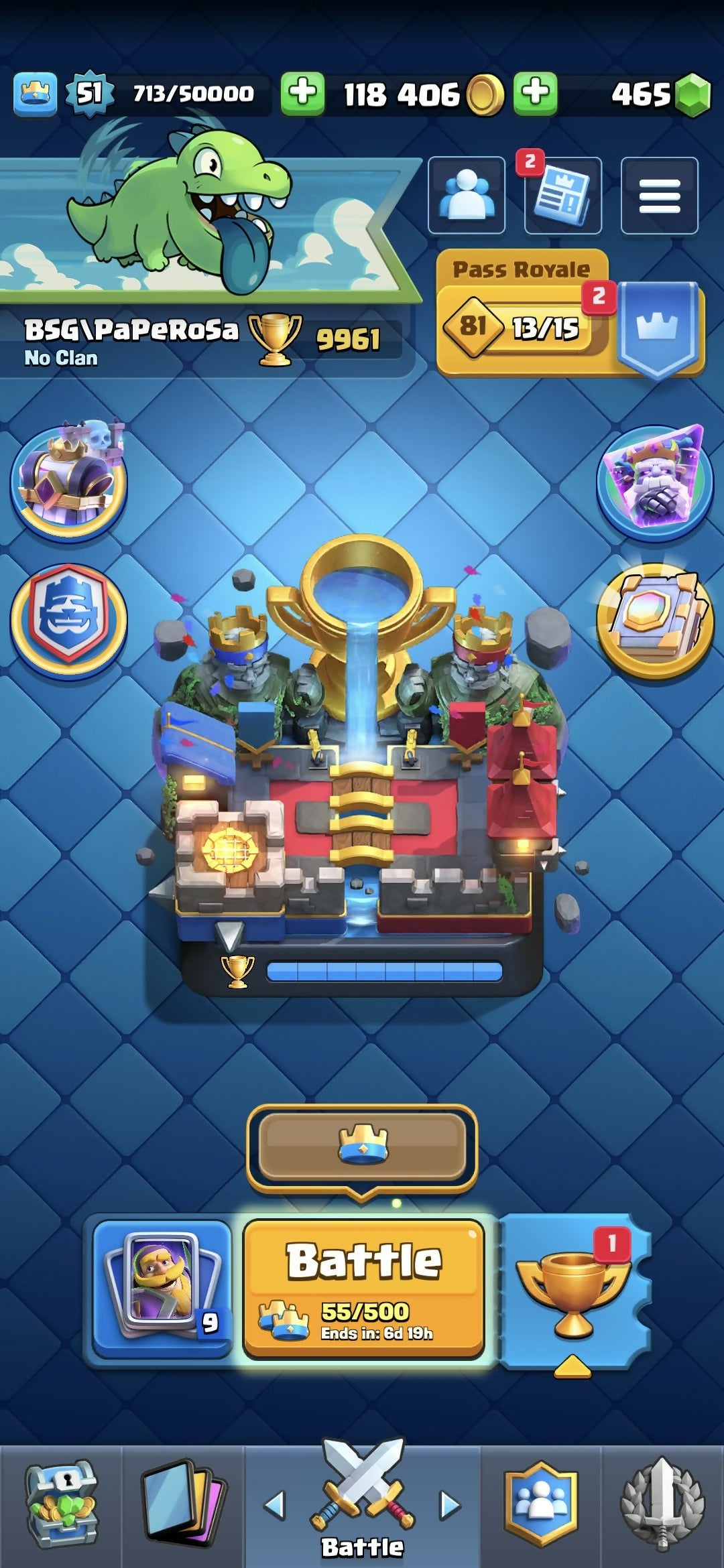The width and height of the screenshot is (724, 1568).
Task: Open the sword tournaments tab
Action: point(662,1505)
